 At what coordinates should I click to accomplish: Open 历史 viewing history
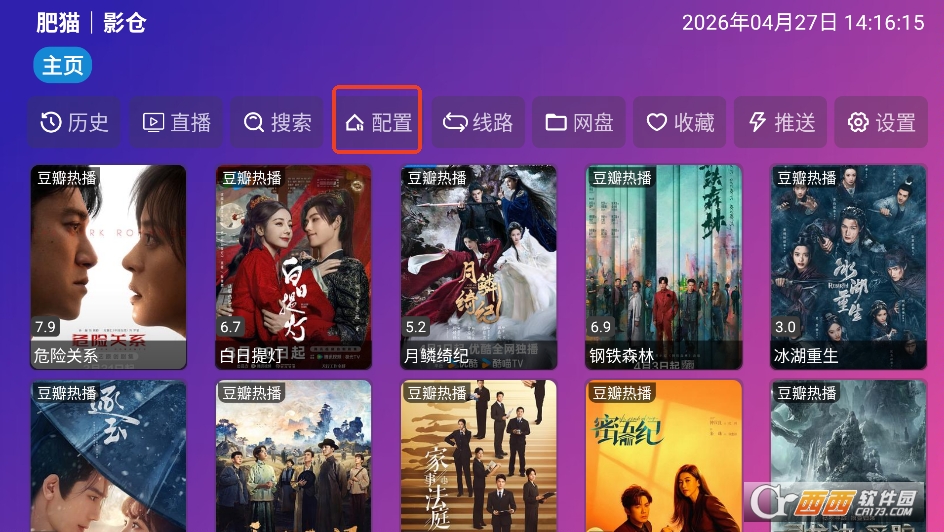coord(74,122)
